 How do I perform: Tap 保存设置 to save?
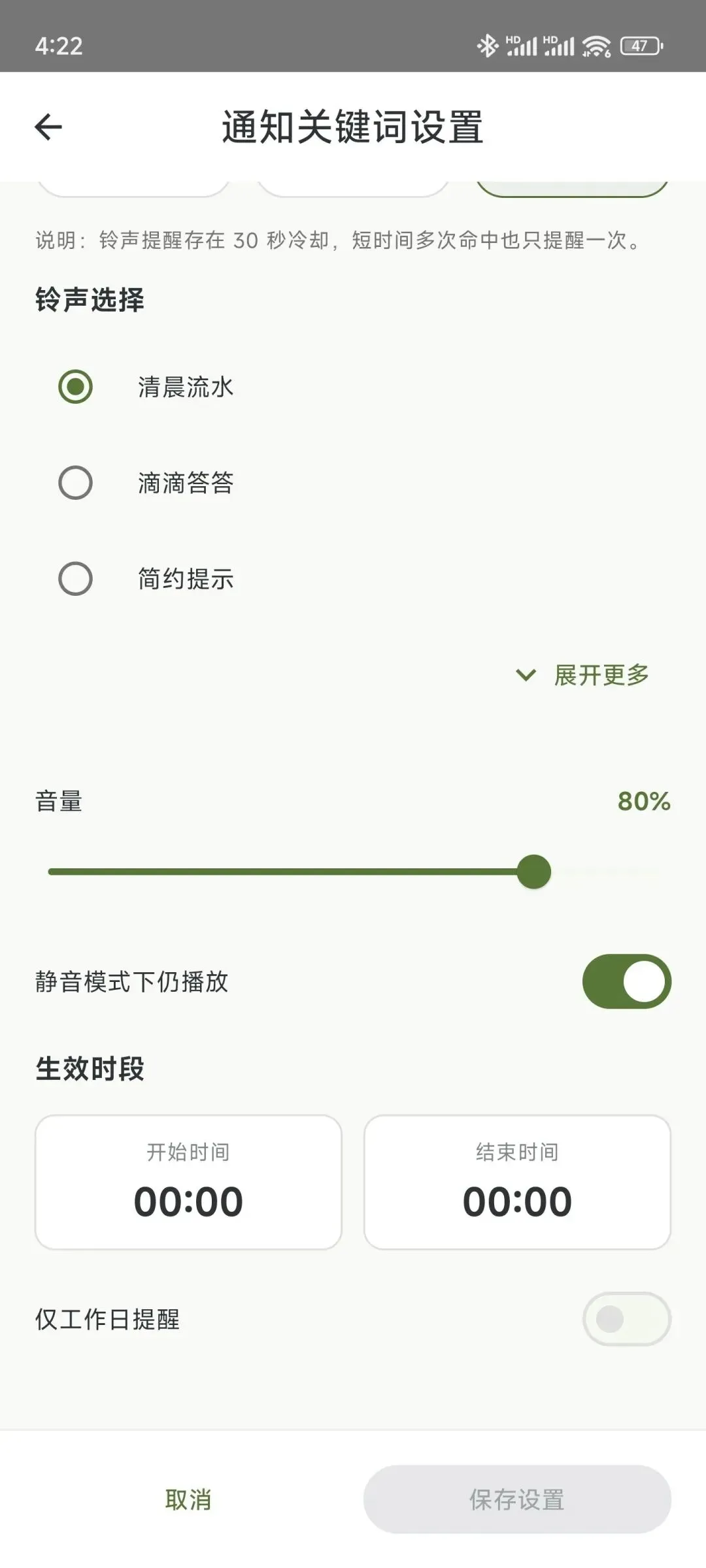click(517, 1499)
